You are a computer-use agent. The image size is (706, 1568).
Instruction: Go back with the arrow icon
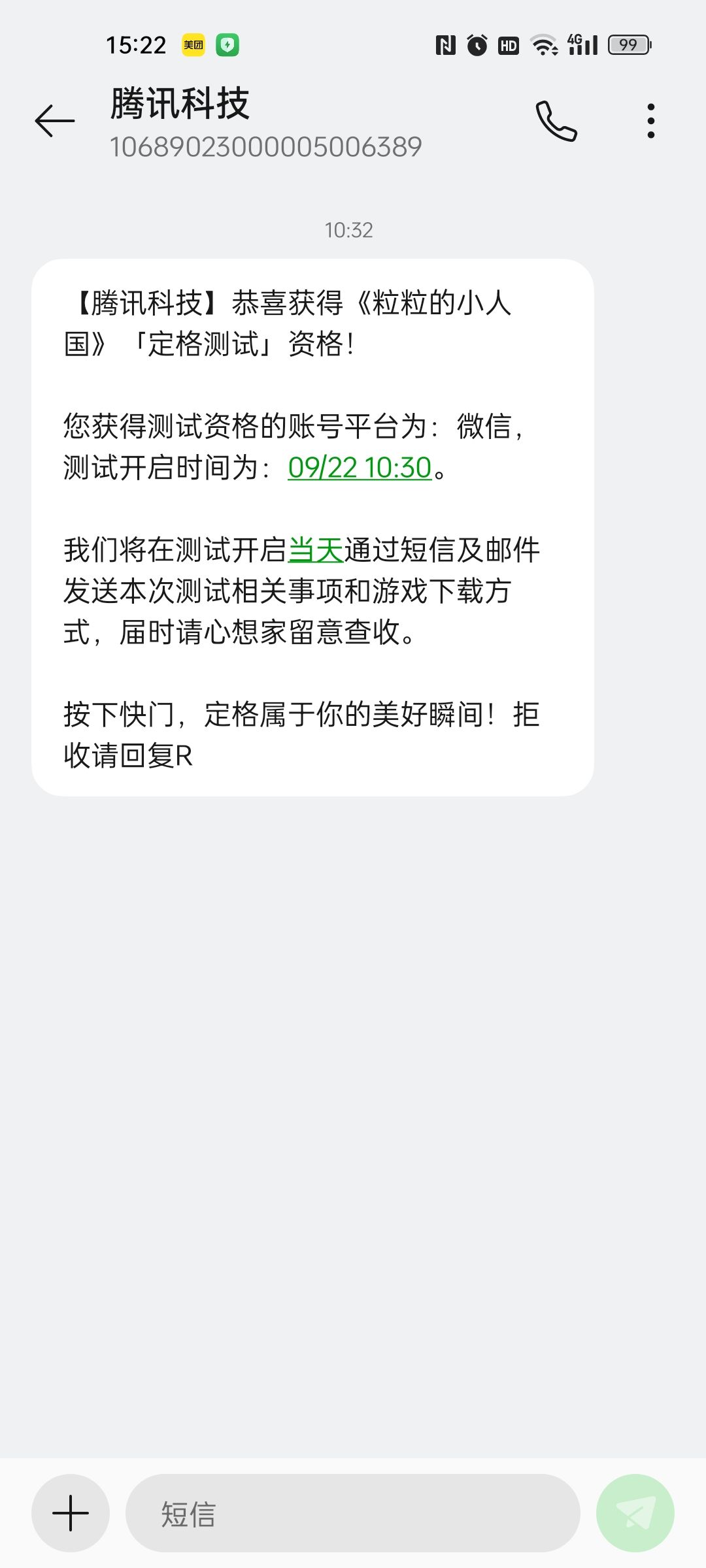point(55,122)
